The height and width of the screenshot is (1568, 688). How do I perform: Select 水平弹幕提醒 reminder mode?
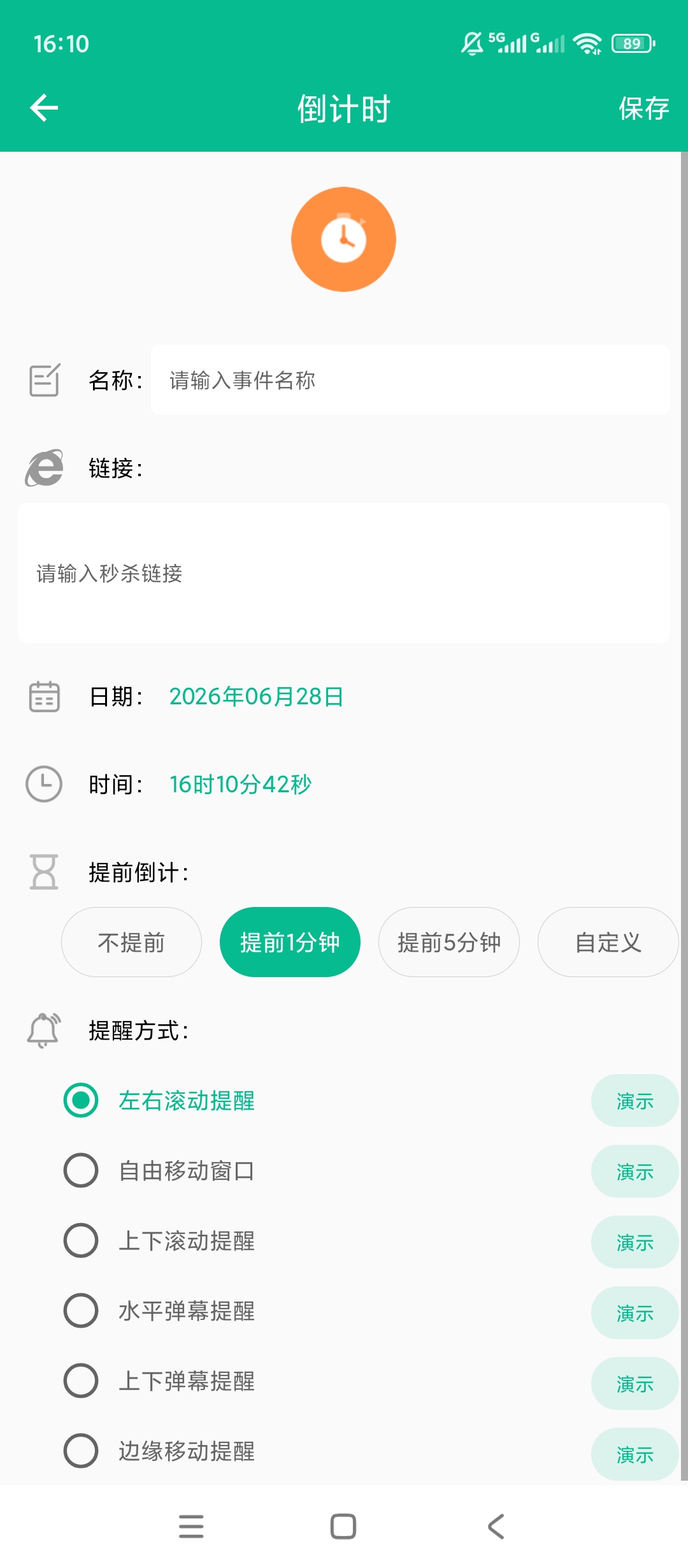pyautogui.click(x=159, y=1310)
